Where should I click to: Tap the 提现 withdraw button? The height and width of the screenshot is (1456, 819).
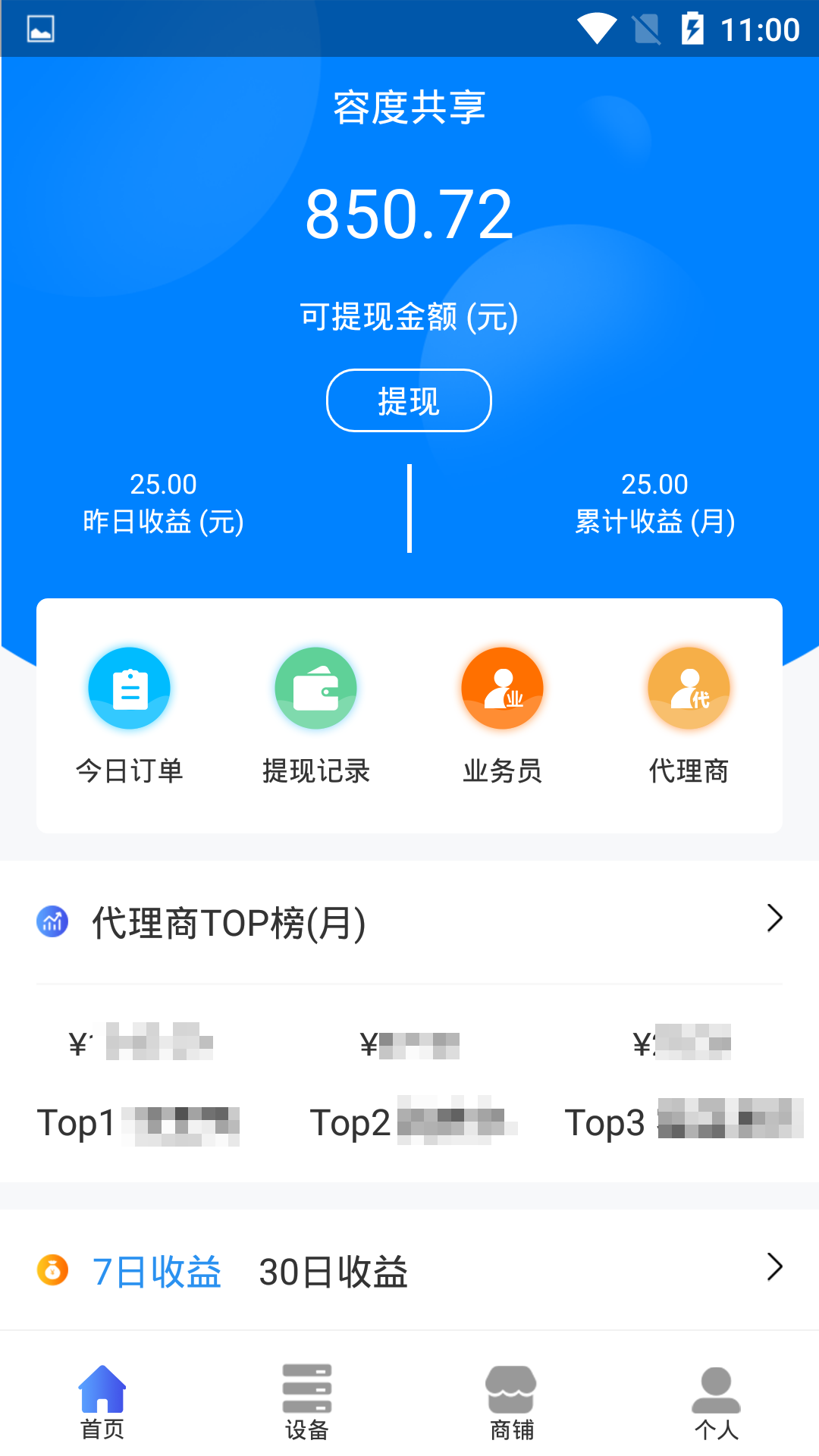point(409,400)
